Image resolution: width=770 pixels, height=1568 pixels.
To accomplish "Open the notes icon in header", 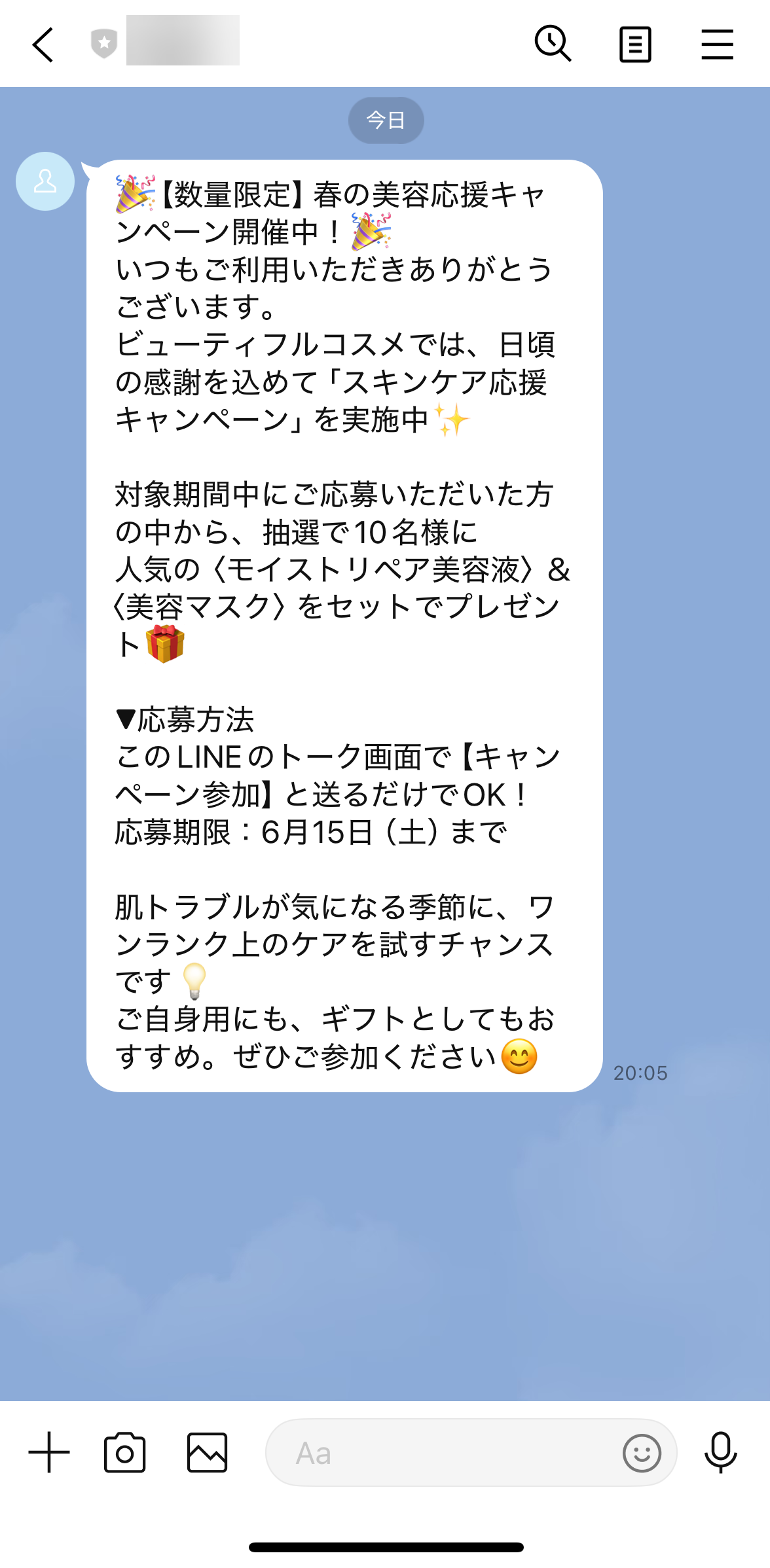I will click(x=635, y=45).
